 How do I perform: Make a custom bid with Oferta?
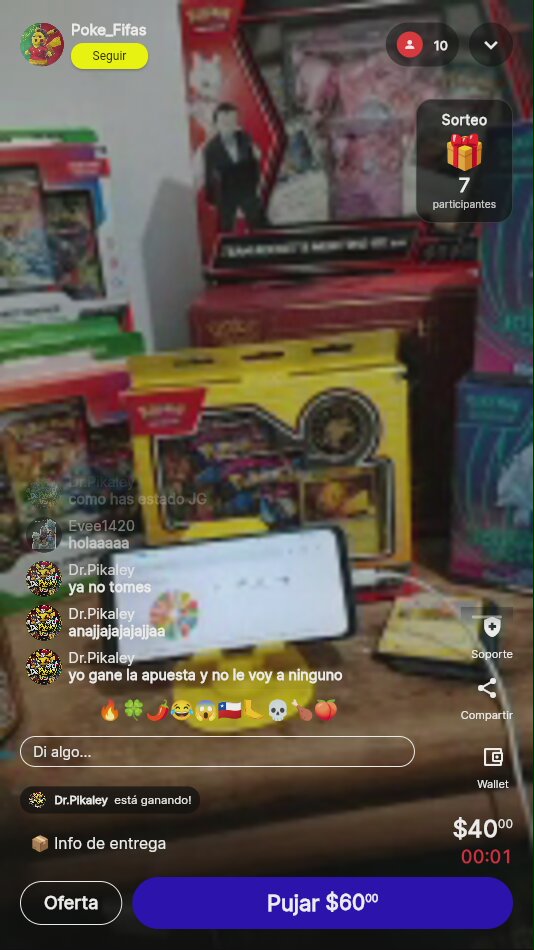click(x=71, y=903)
